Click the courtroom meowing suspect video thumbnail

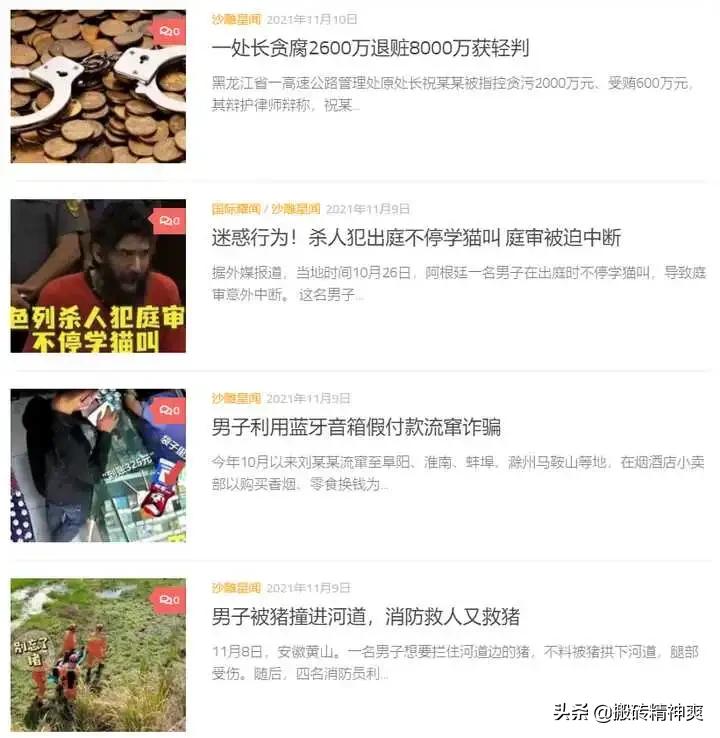pyautogui.click(x=97, y=277)
